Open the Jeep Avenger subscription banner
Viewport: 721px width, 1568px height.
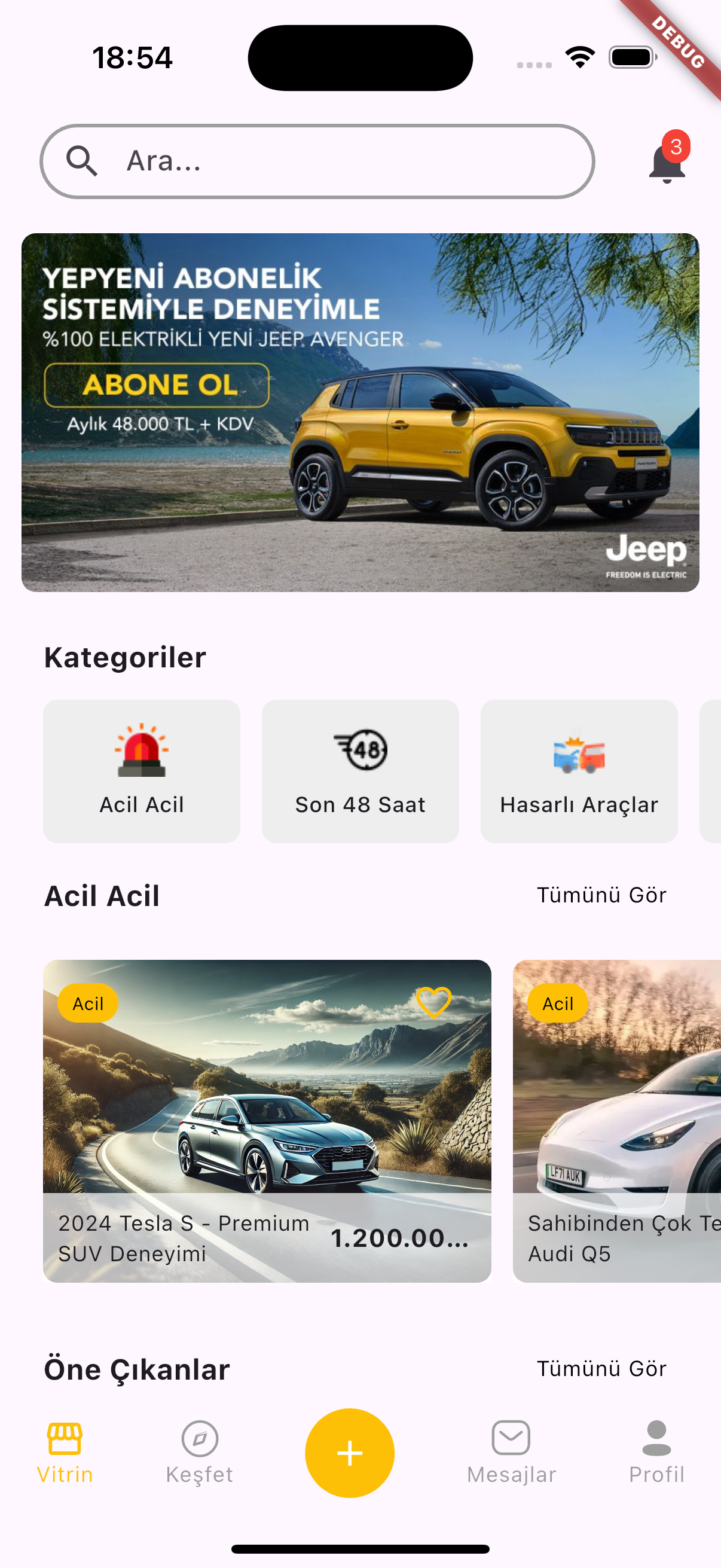pyautogui.click(x=360, y=412)
